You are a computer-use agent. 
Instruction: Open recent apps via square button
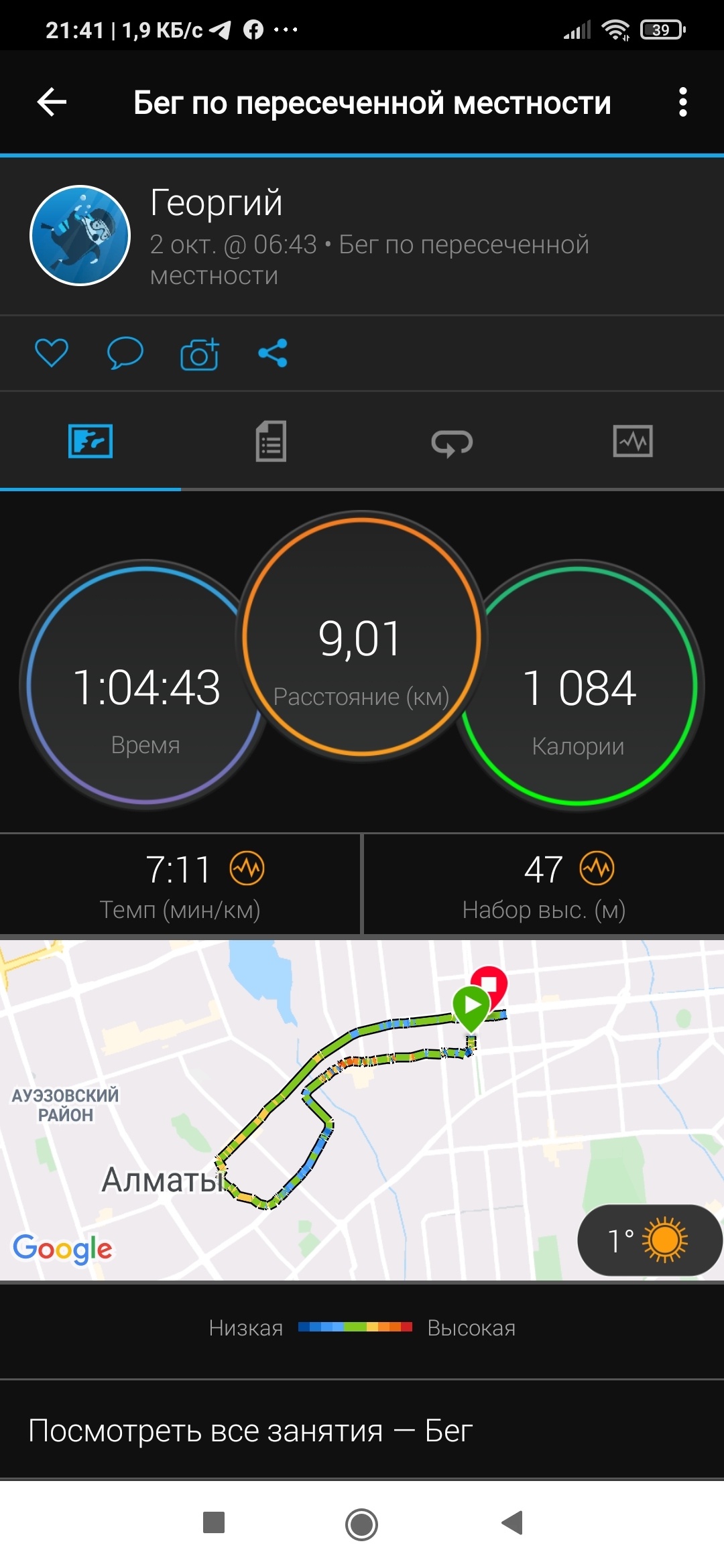[x=214, y=1523]
